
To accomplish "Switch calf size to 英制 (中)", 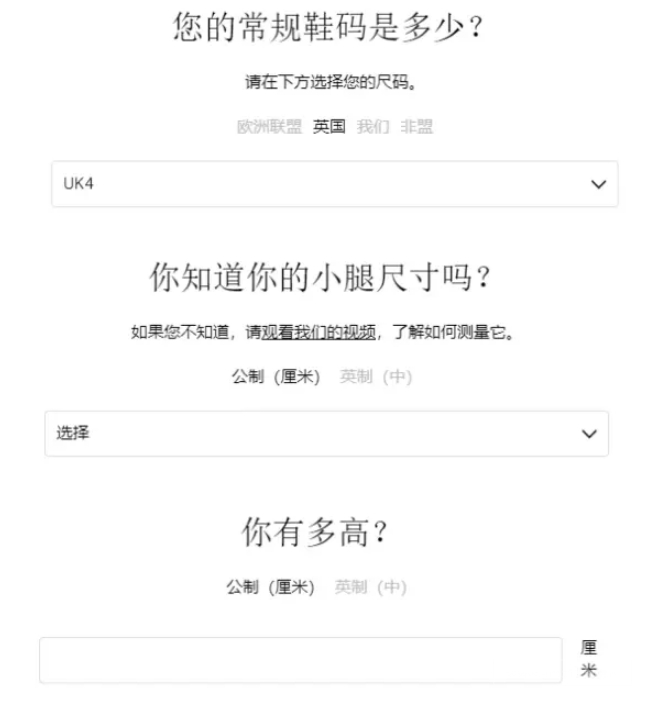I will tap(376, 377).
